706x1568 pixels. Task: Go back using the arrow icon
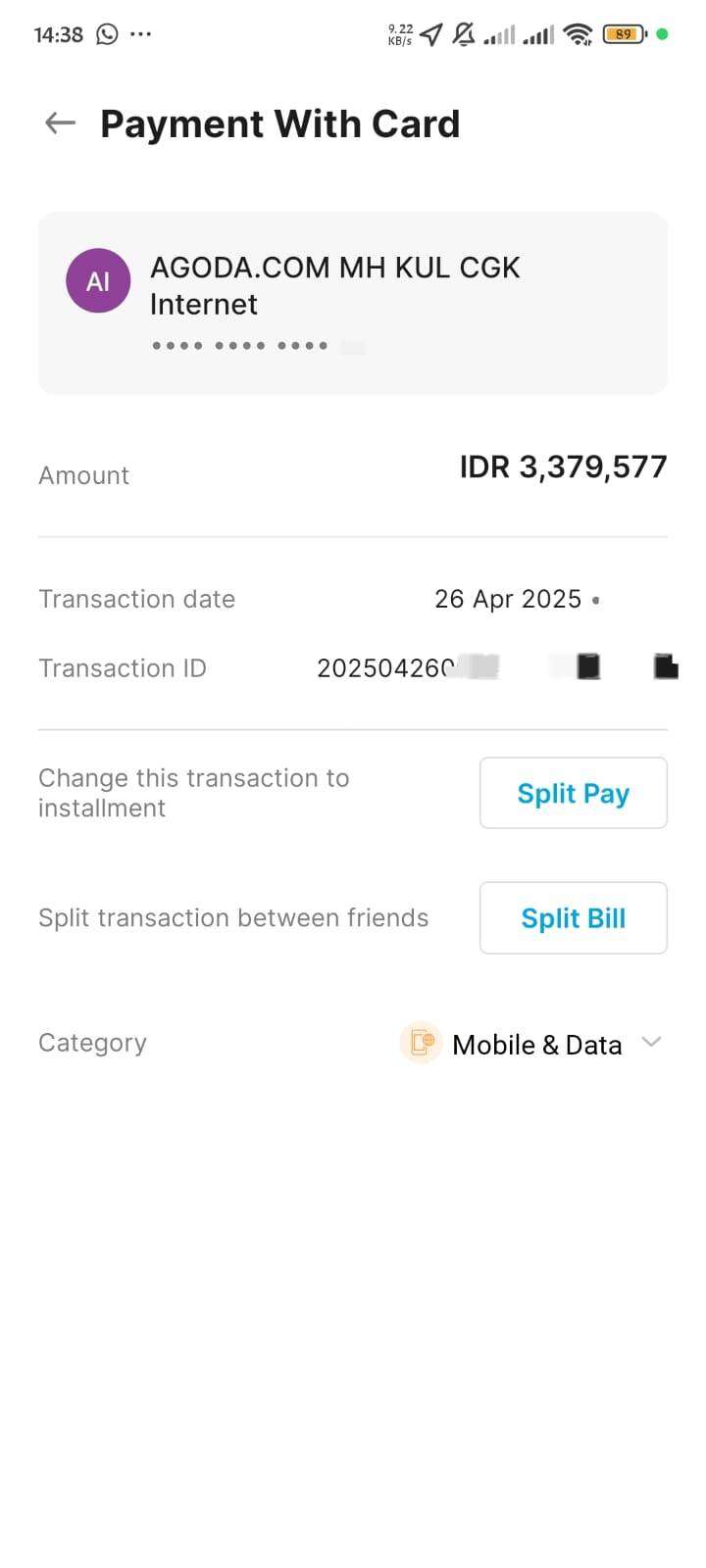(x=60, y=123)
